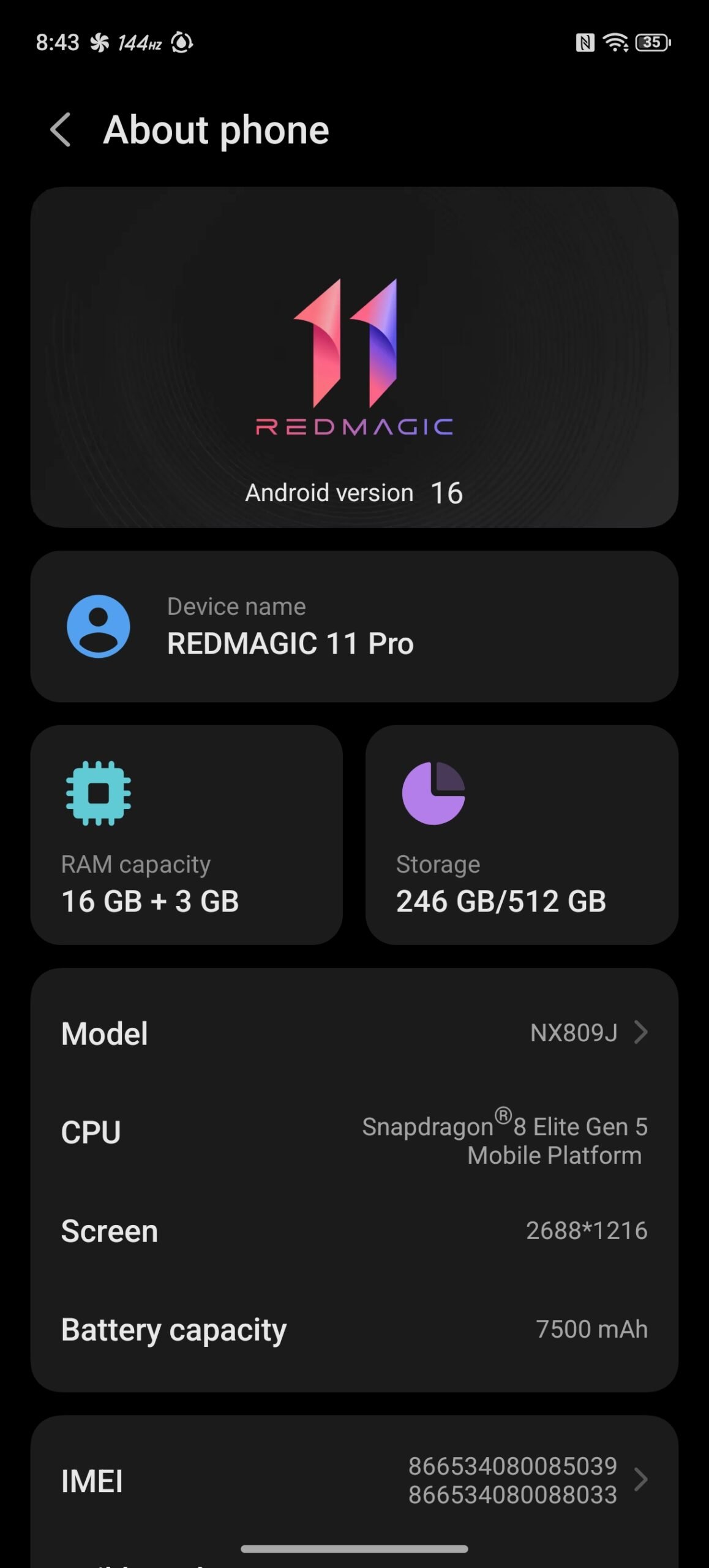
Task: Go back from About phone
Action: pyautogui.click(x=61, y=130)
